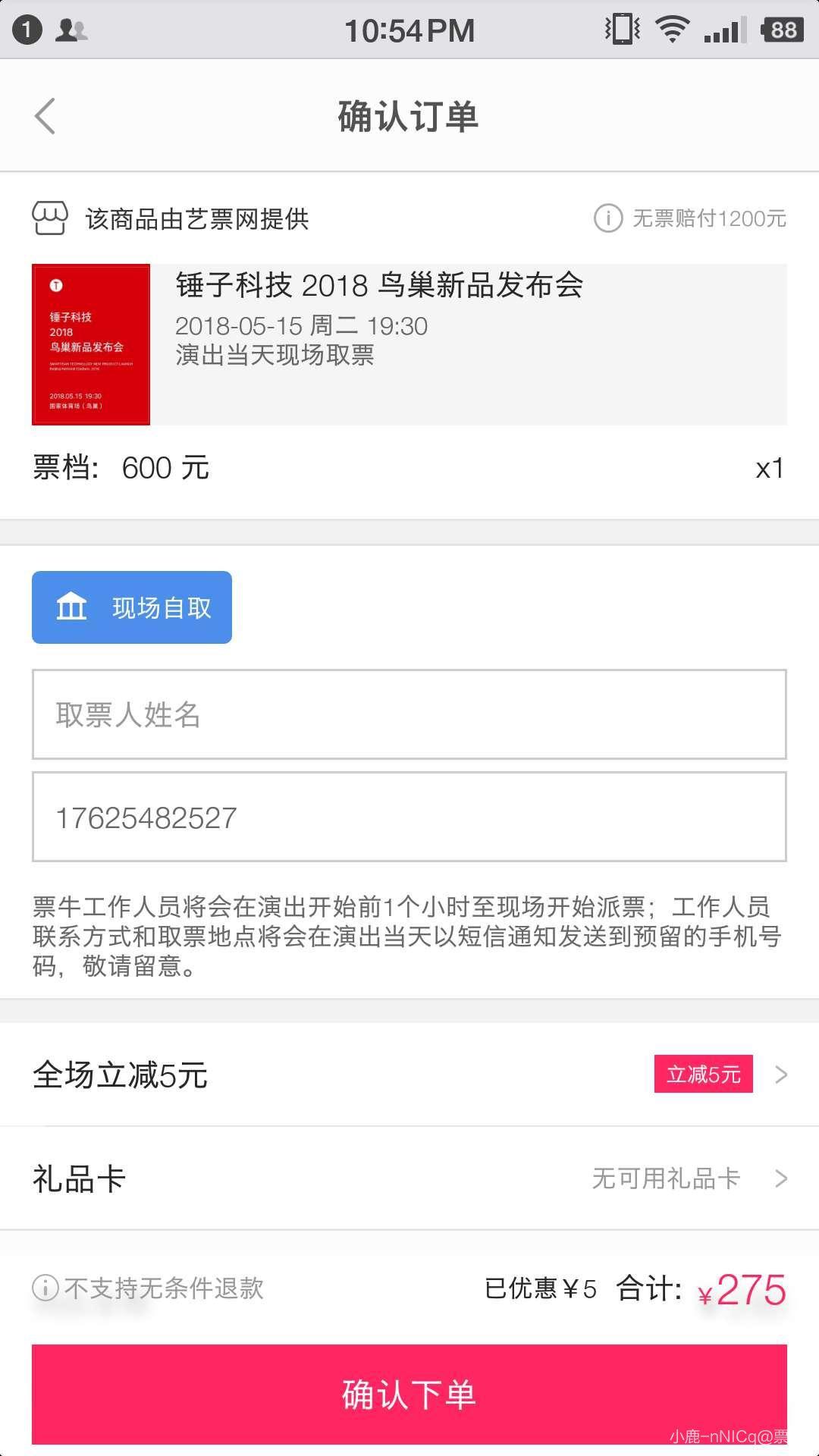Focus the 取票人姓名 name field
This screenshot has width=819, height=1456.
[409, 714]
